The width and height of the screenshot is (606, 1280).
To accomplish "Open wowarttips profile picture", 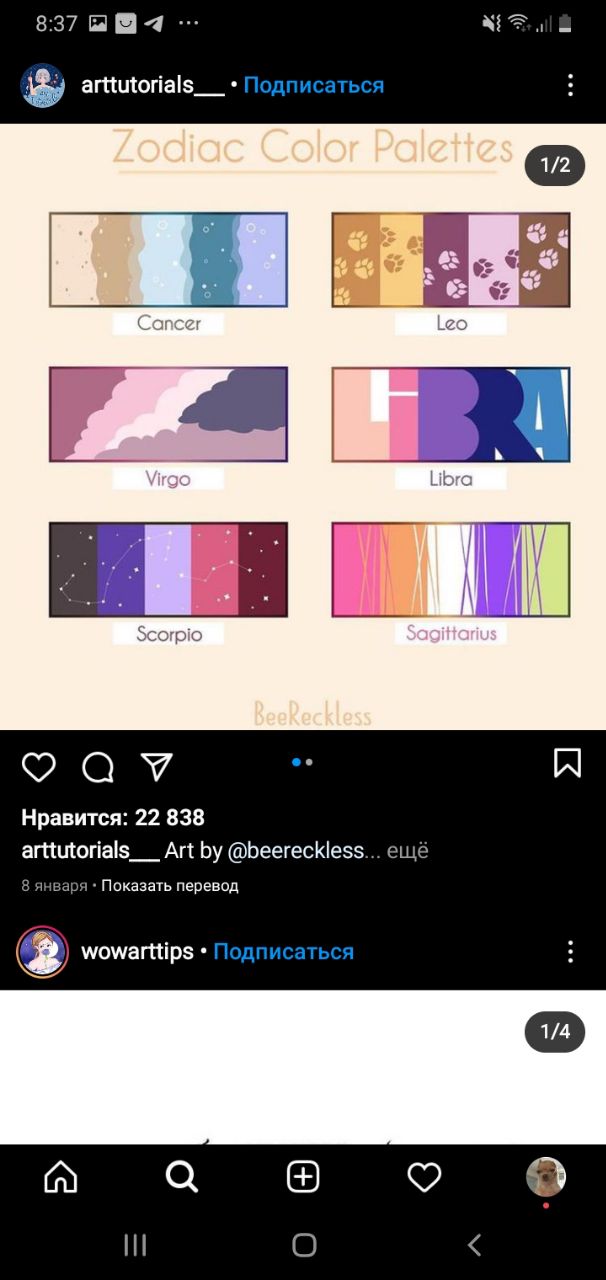I will tap(42, 951).
